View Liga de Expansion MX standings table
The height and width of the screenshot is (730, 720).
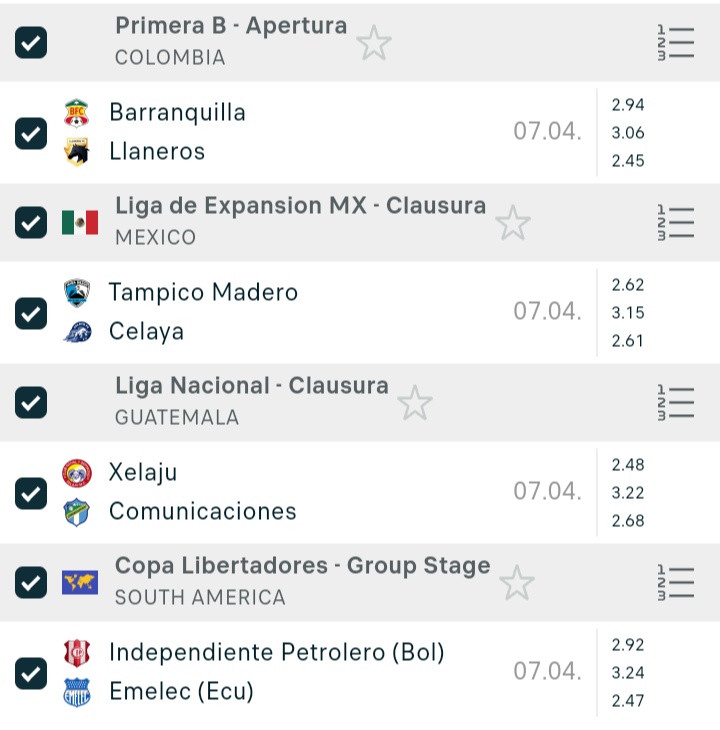pyautogui.click(x=676, y=222)
